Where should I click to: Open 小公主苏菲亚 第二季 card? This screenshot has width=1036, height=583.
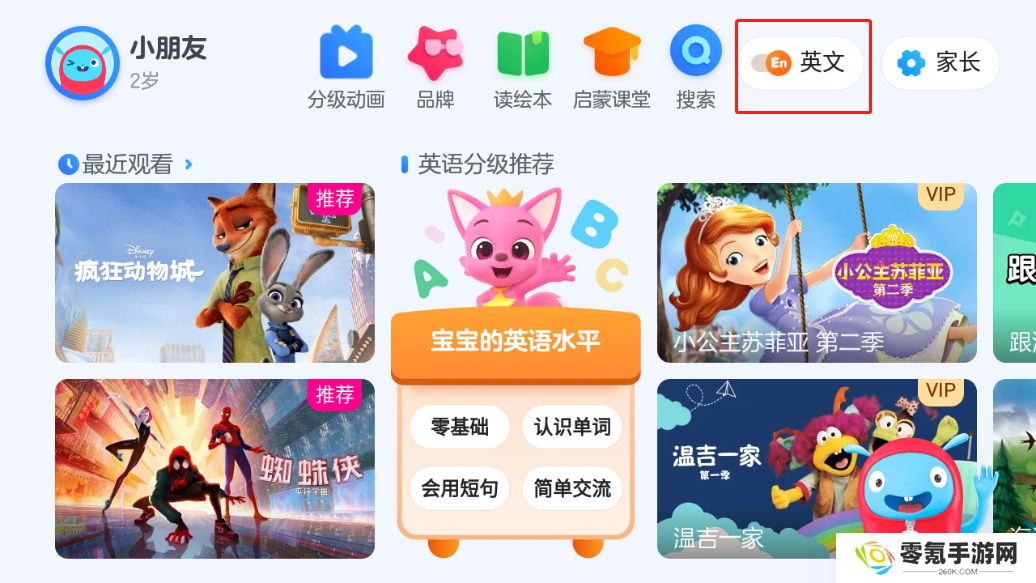click(816, 273)
